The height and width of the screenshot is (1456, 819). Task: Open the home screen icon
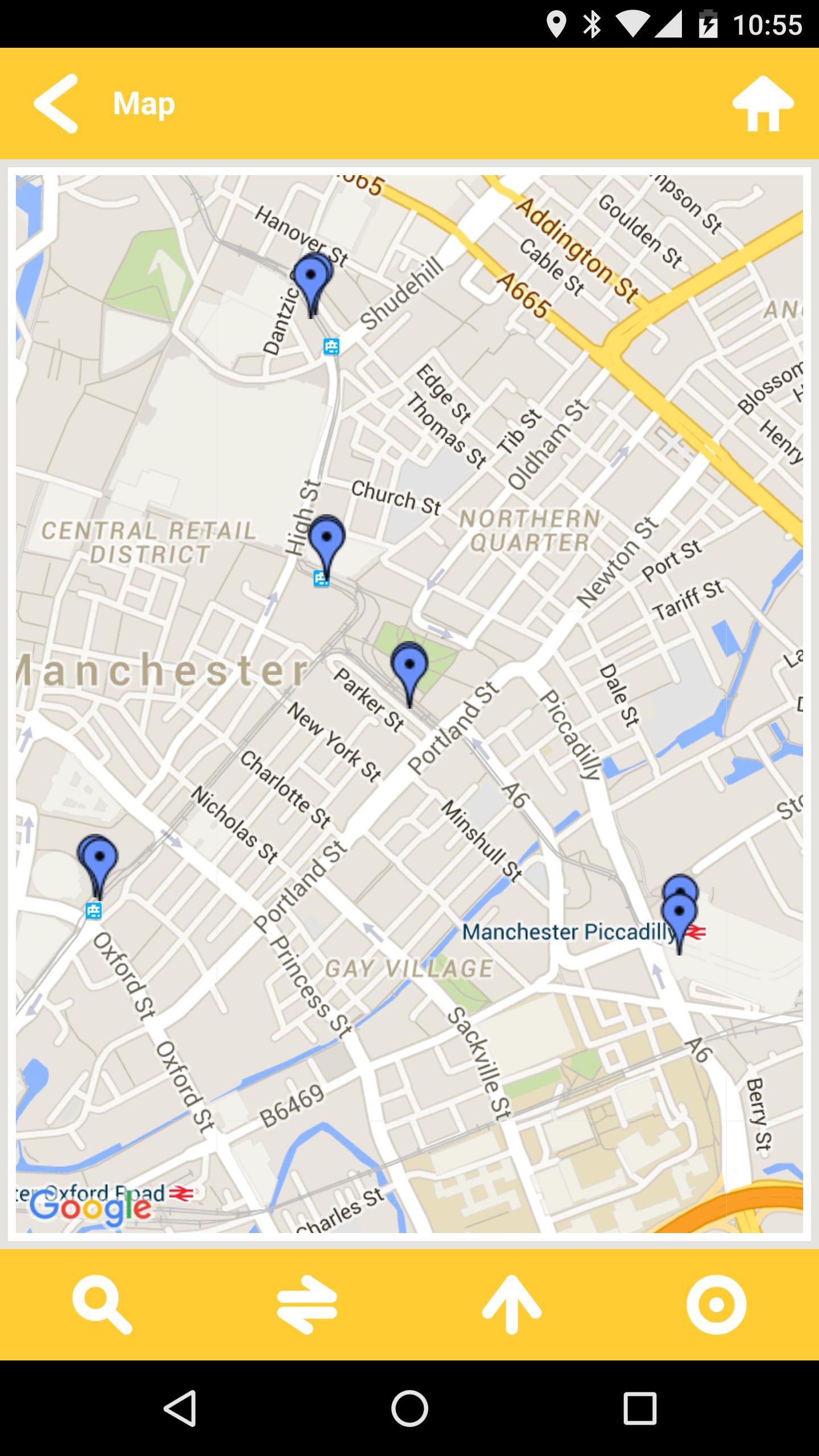[x=762, y=104]
